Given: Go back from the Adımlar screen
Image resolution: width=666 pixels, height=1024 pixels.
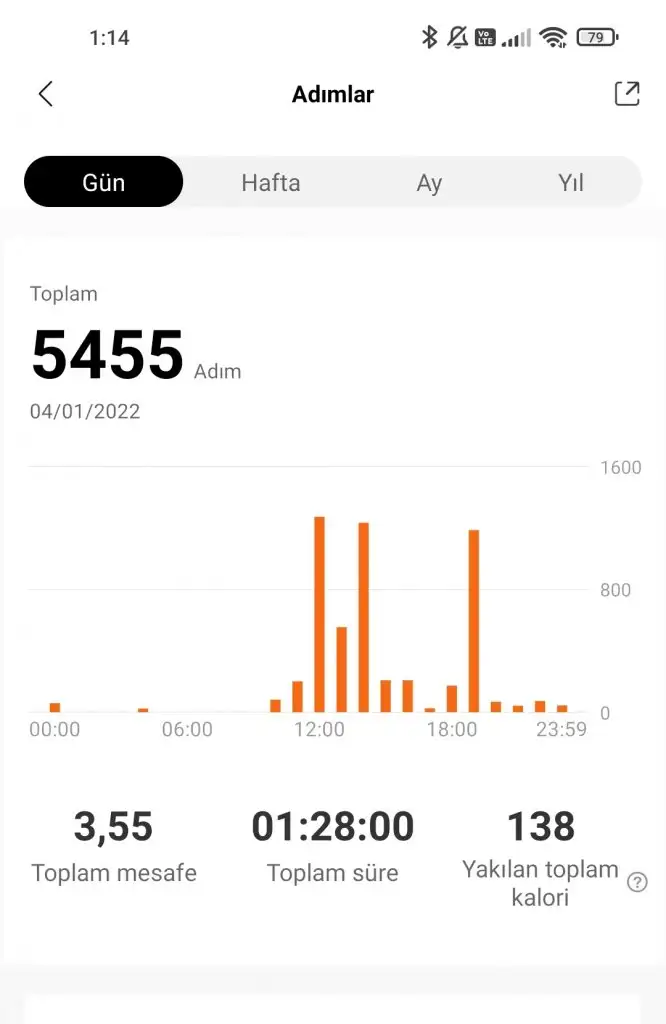Looking at the screenshot, I should [45, 94].
